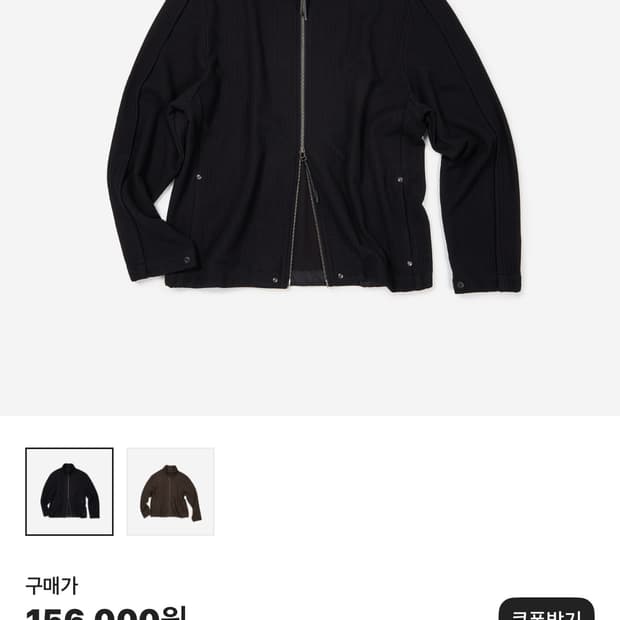This screenshot has height=620, width=620.
Task: Select the black jacket thumbnail
Action: pos(69,491)
